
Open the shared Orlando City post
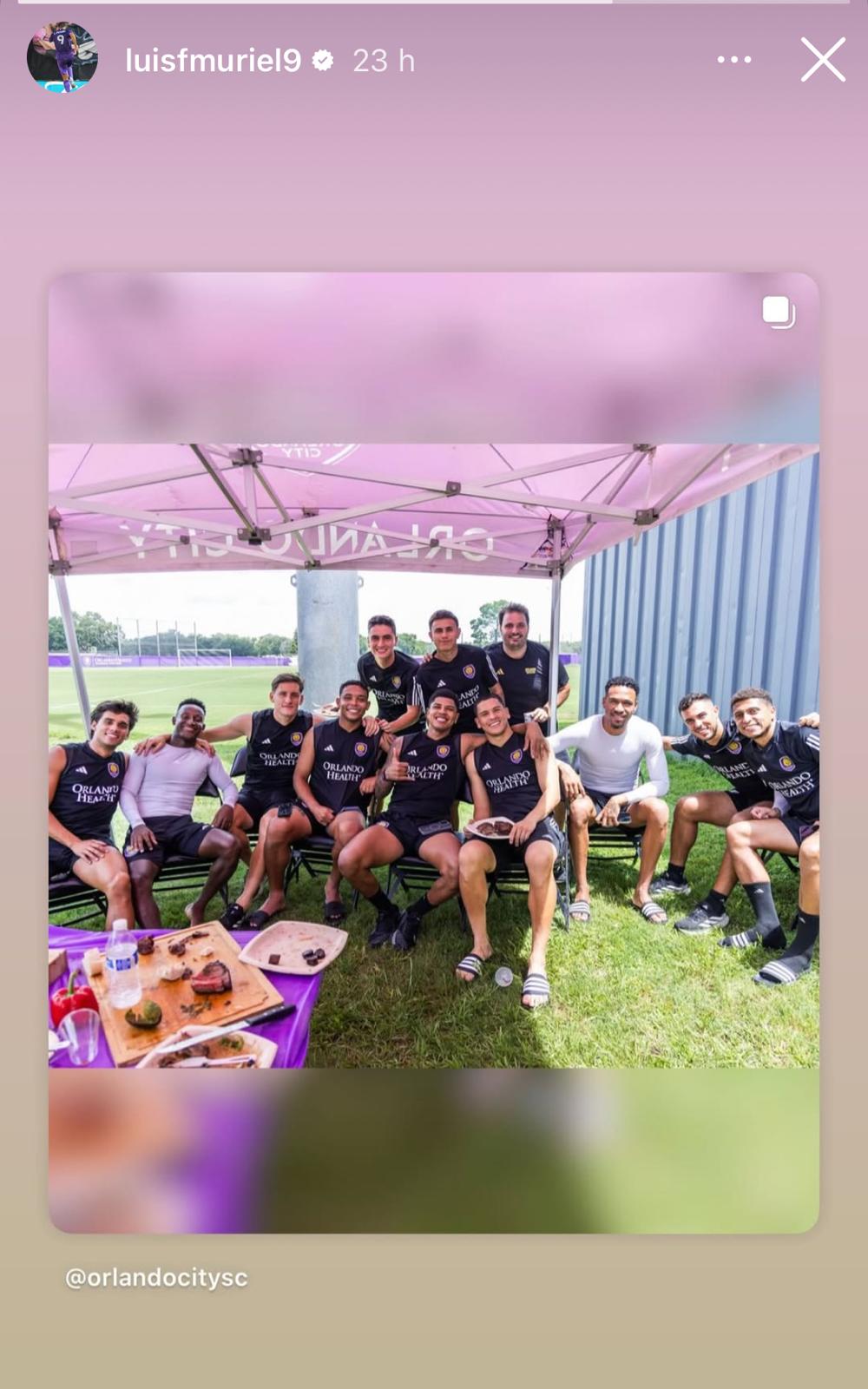tap(433, 752)
